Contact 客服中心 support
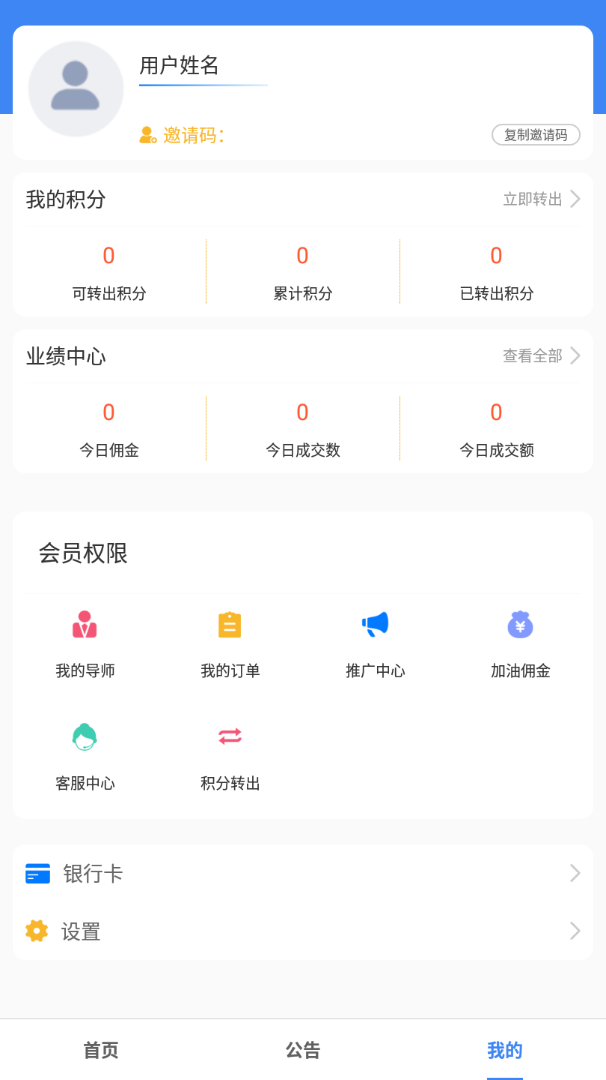Image resolution: width=606 pixels, height=1080 pixels. click(x=85, y=755)
